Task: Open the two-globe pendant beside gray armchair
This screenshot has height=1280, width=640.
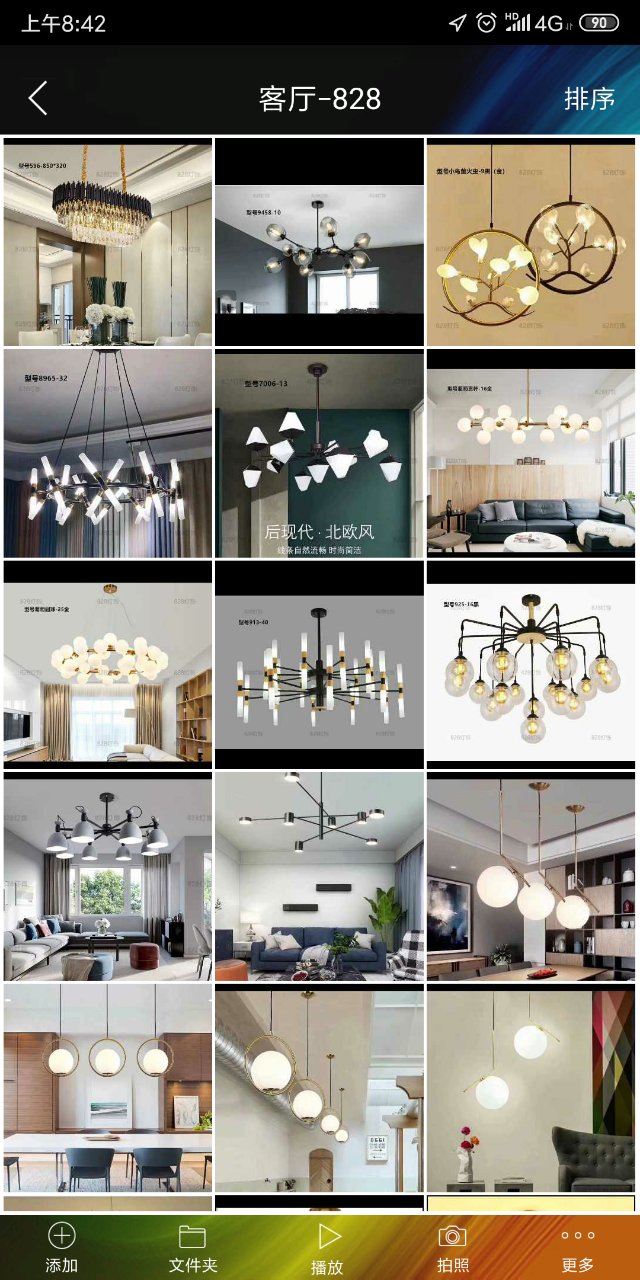Action: [531, 1087]
